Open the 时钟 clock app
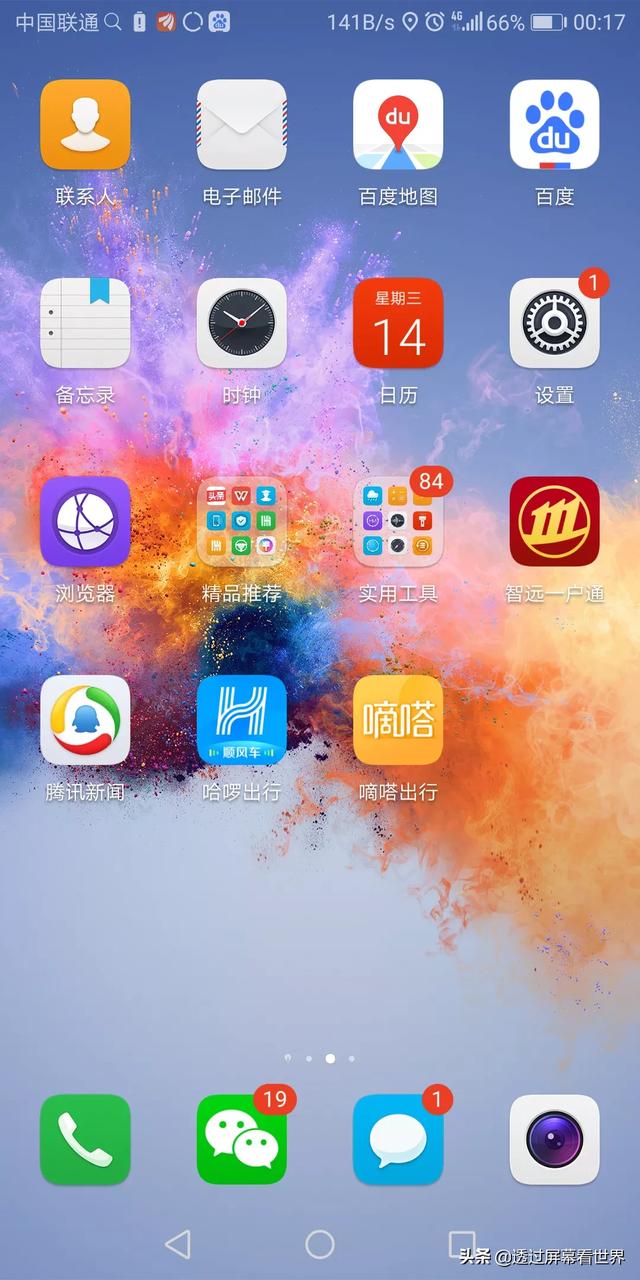Image resolution: width=640 pixels, height=1280 pixels. point(242,323)
